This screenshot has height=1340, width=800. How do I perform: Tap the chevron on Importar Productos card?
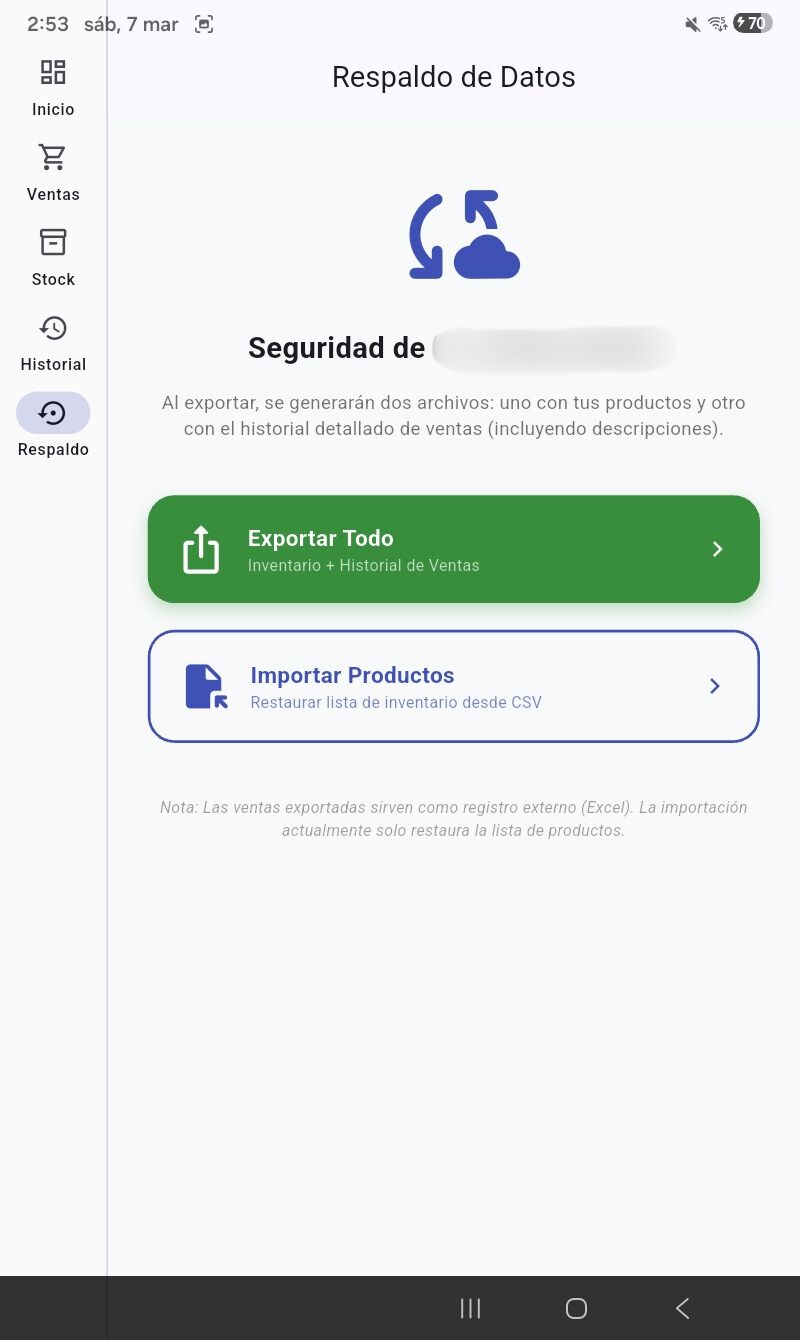click(x=714, y=686)
